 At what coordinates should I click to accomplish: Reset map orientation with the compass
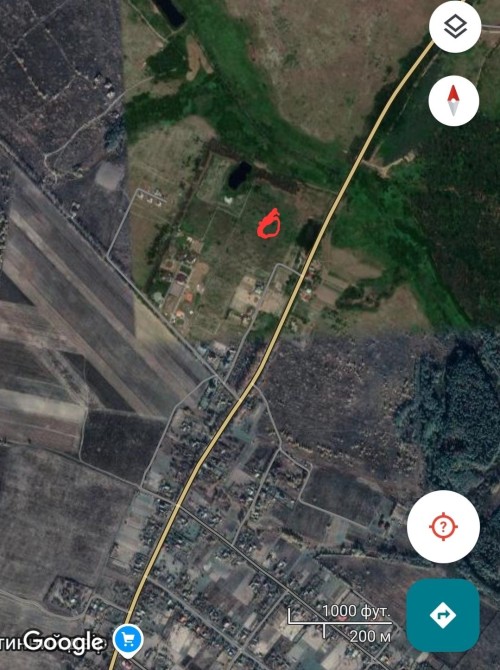453,101
